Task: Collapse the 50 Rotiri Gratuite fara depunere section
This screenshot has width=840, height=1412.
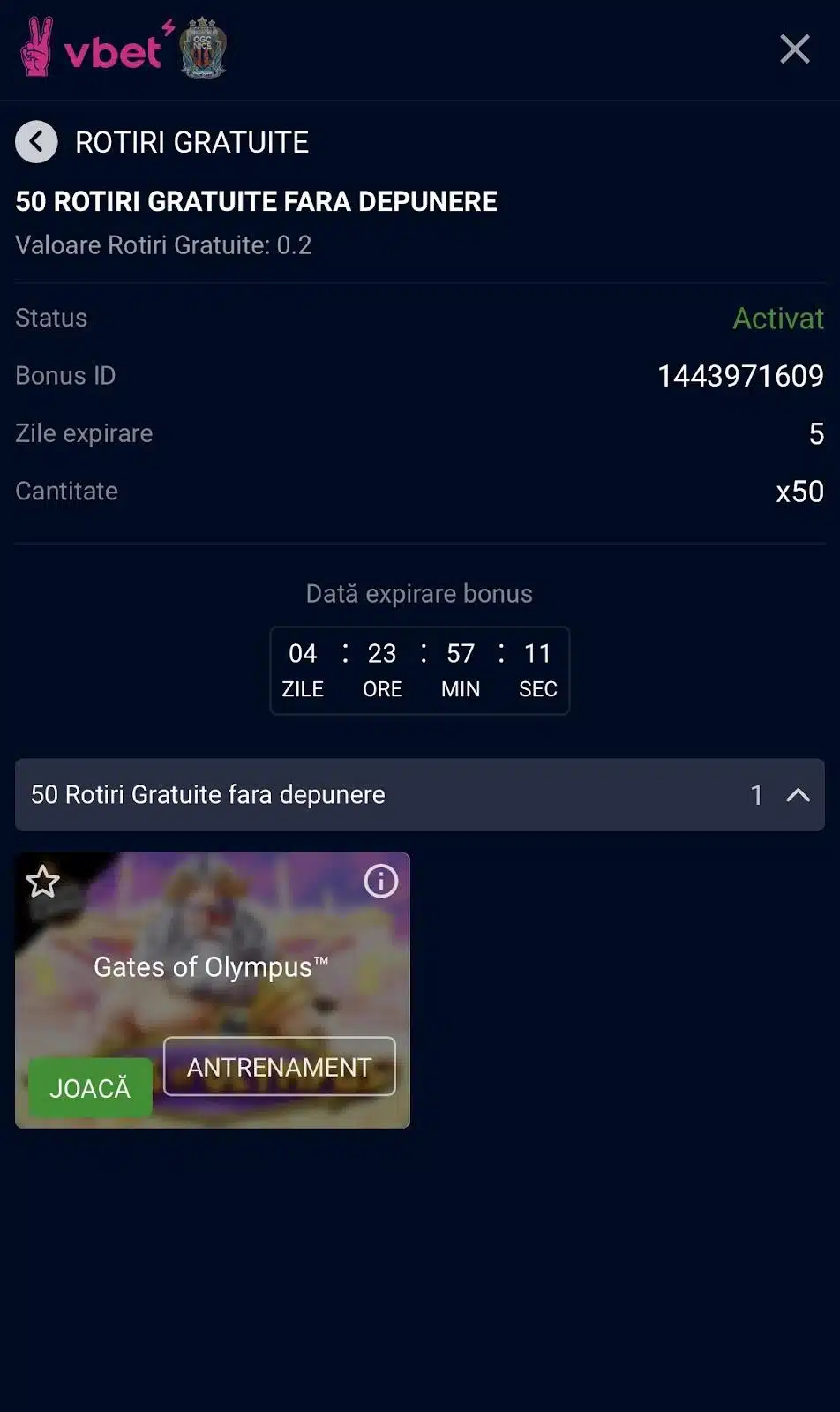Action: (798, 795)
